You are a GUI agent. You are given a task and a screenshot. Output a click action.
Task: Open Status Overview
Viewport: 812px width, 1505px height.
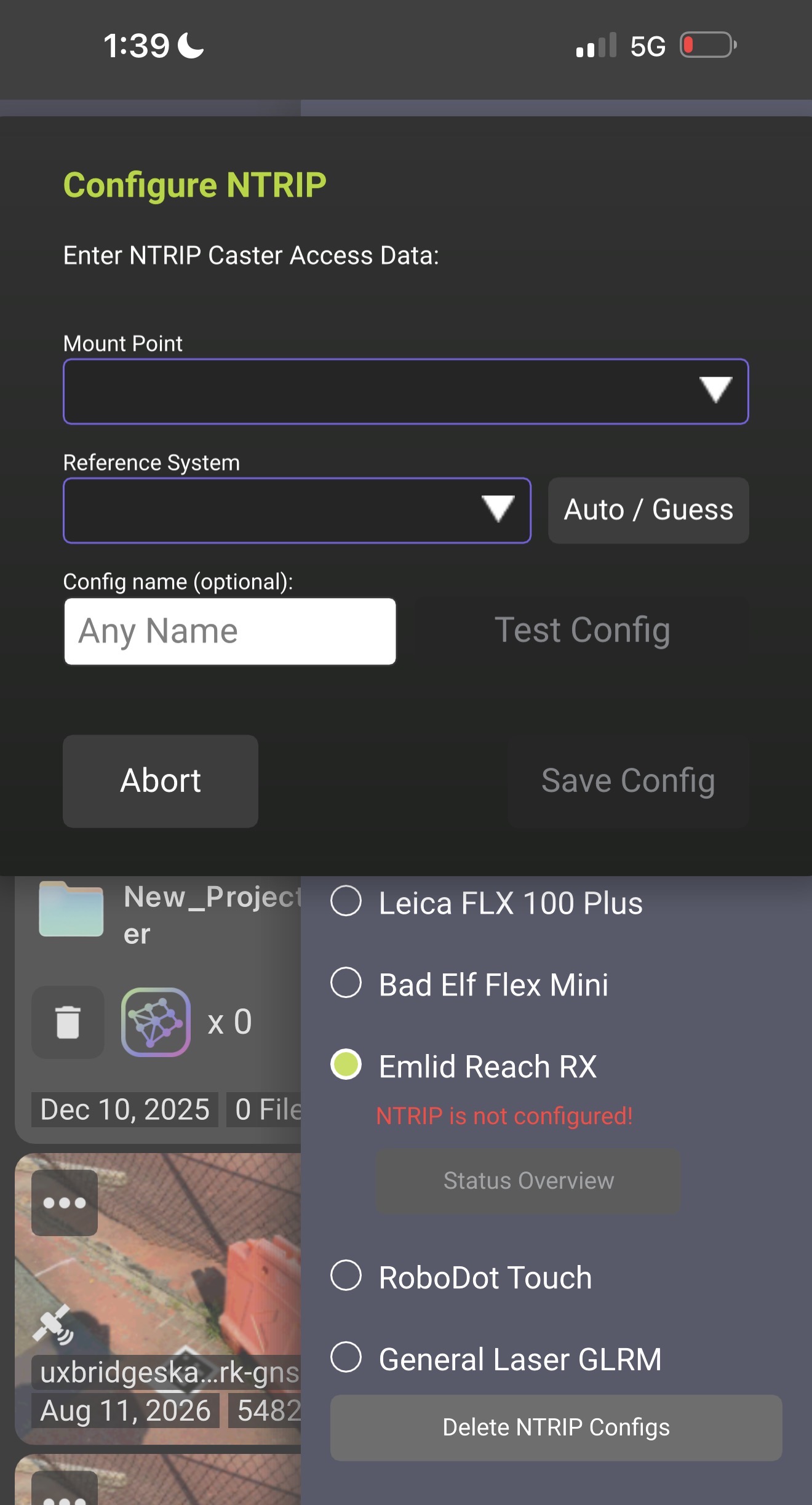point(528,1181)
